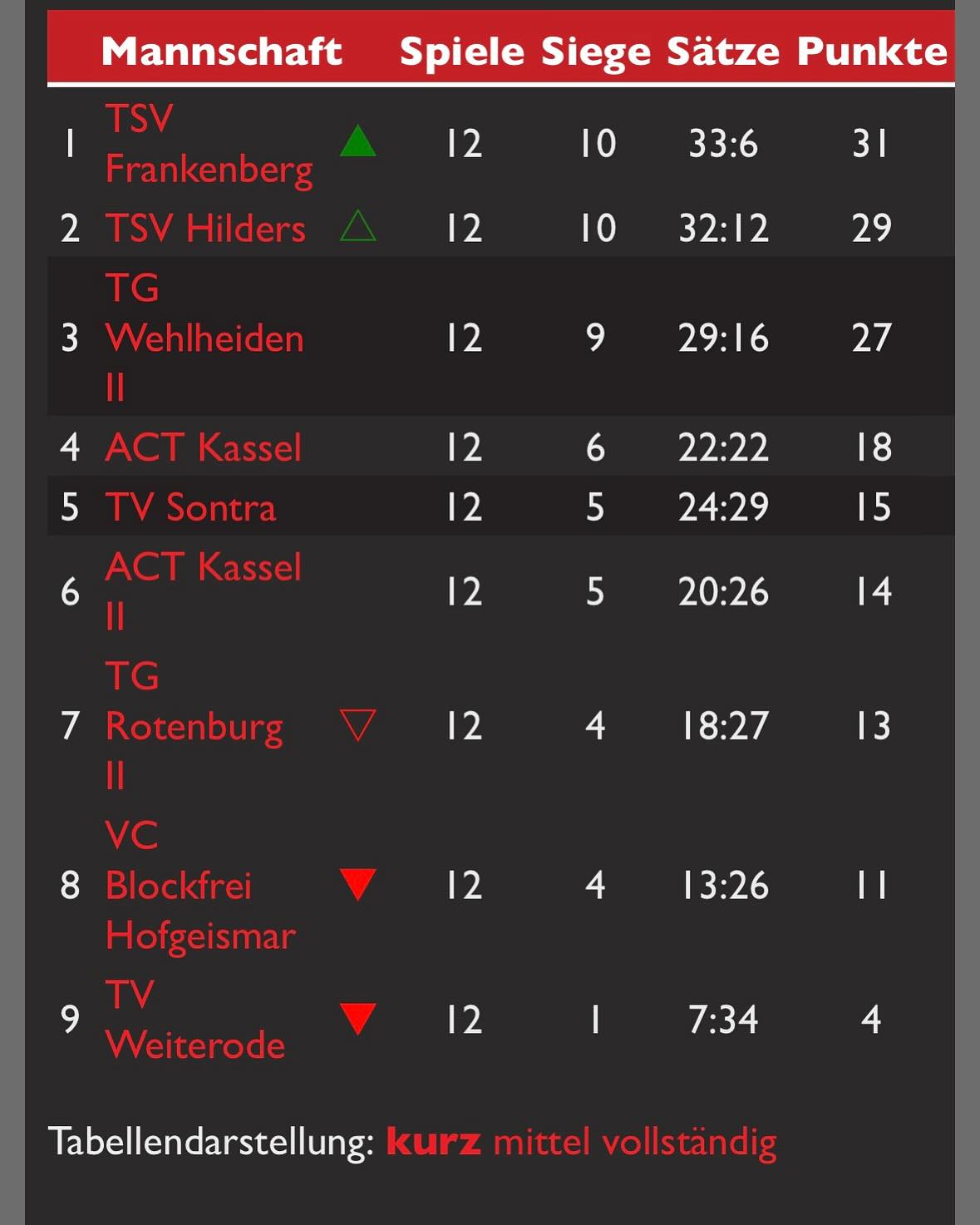
Task: Select the kurz table view
Action: (433, 1142)
